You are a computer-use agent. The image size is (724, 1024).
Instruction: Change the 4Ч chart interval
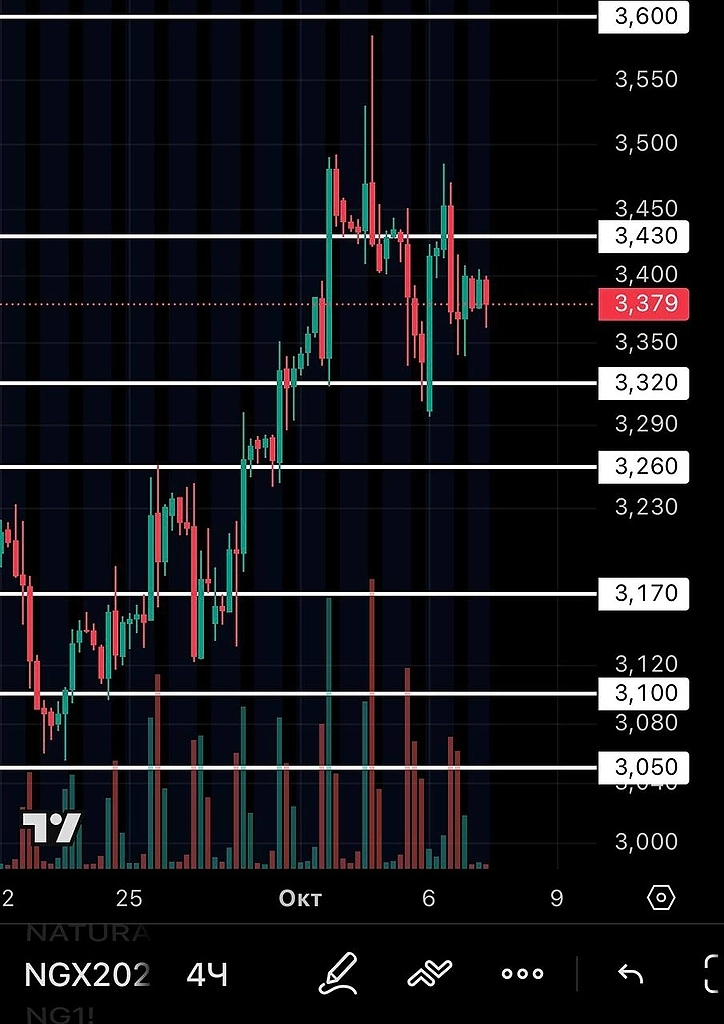[x=207, y=974]
